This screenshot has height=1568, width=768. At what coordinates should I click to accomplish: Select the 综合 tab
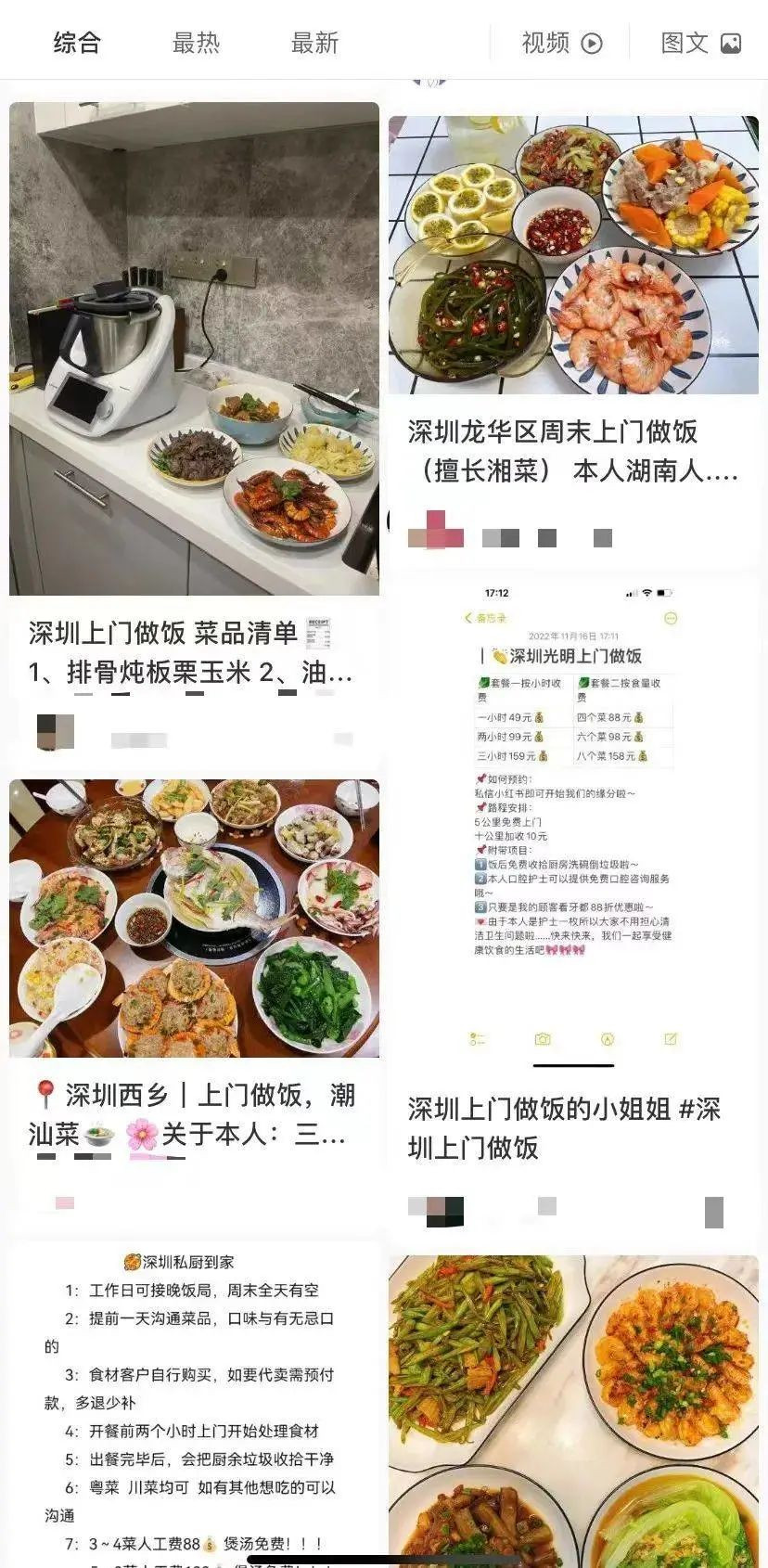click(x=79, y=43)
